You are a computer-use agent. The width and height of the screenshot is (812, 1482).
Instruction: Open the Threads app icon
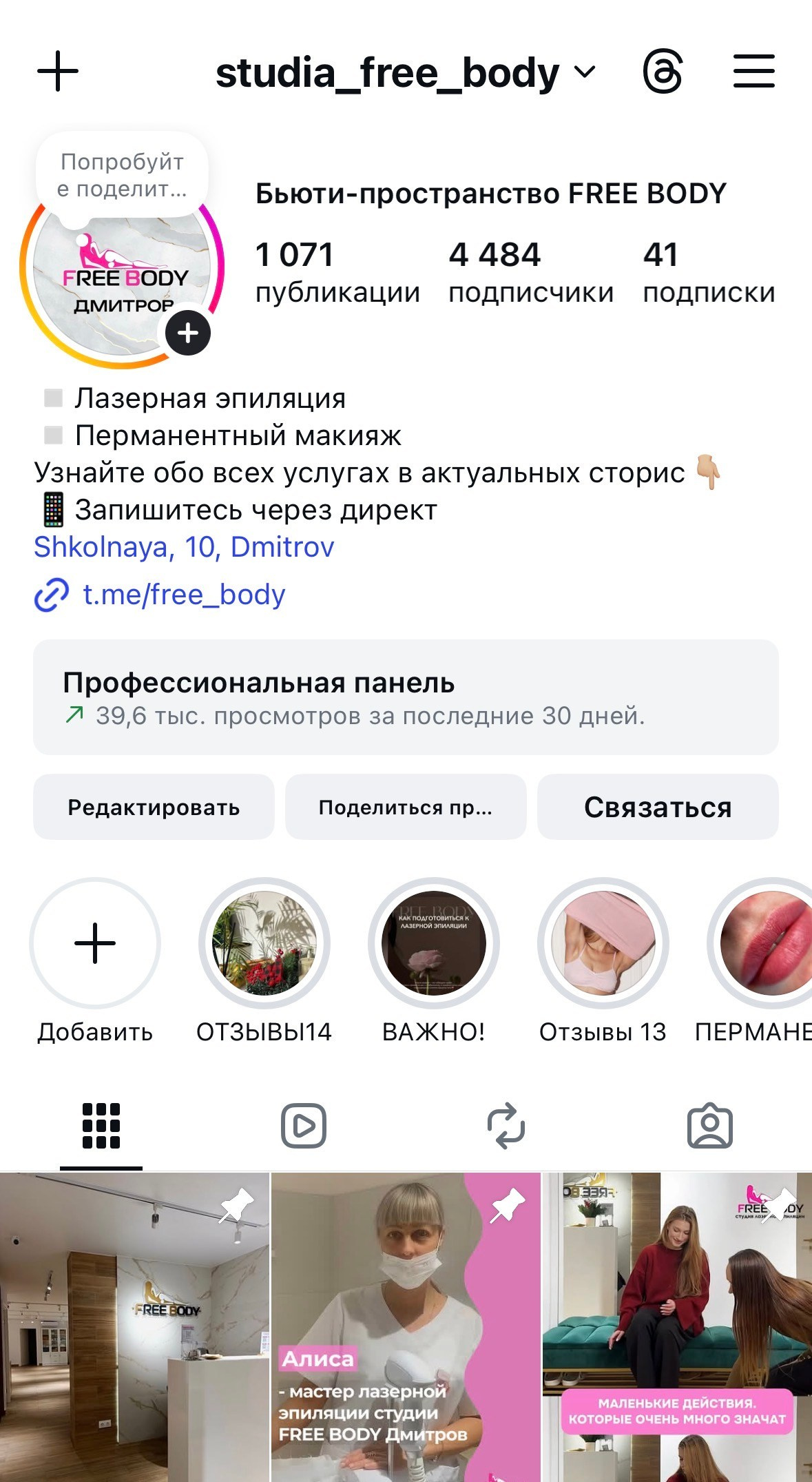[x=664, y=72]
